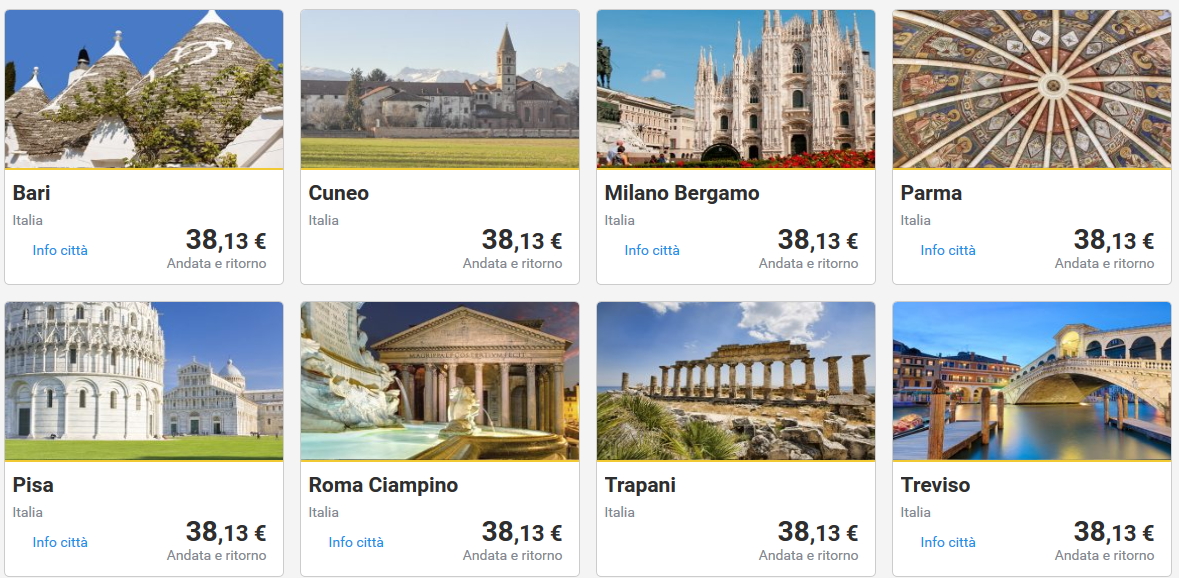
Task: View Info città for Milano Bergamo
Action: (x=652, y=250)
